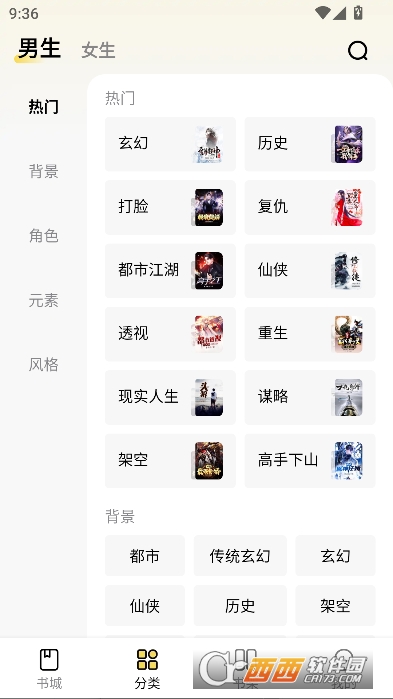Select the 男生 tab
393x699 pixels.
click(x=39, y=48)
